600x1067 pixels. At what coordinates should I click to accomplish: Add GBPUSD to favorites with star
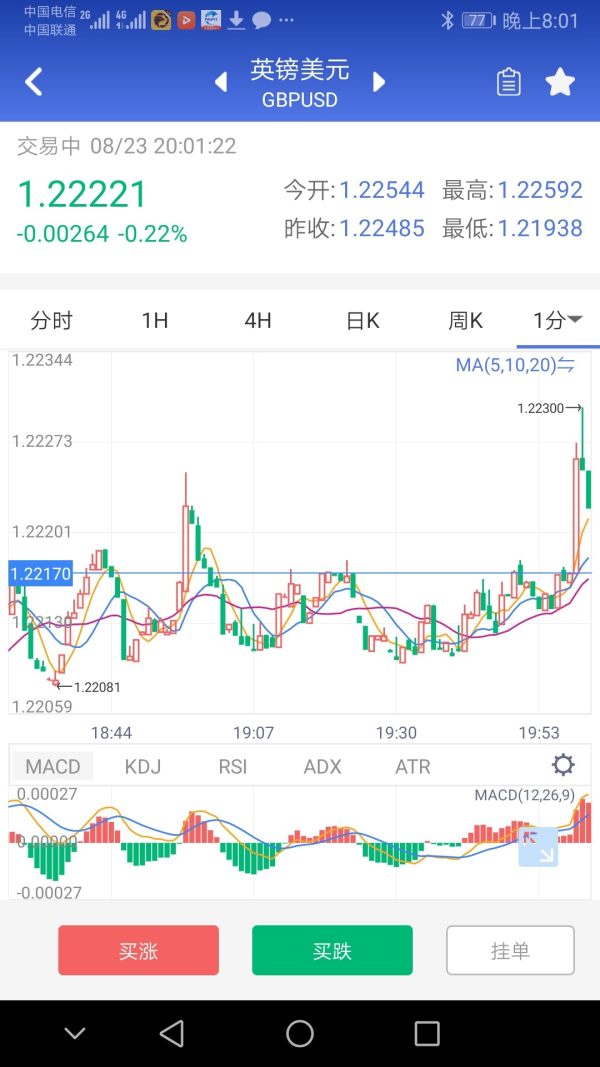pos(560,82)
